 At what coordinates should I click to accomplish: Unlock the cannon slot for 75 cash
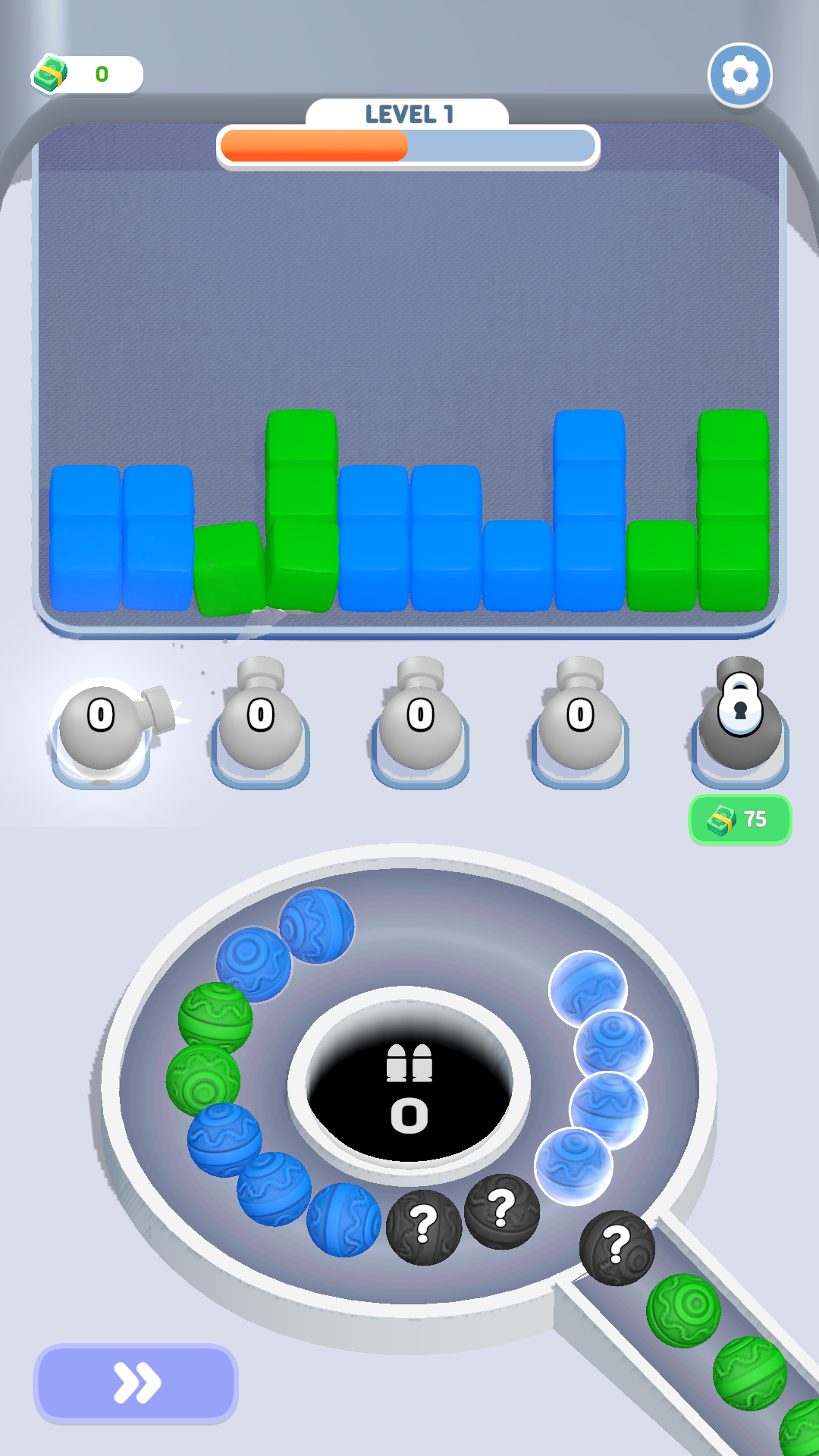739,820
